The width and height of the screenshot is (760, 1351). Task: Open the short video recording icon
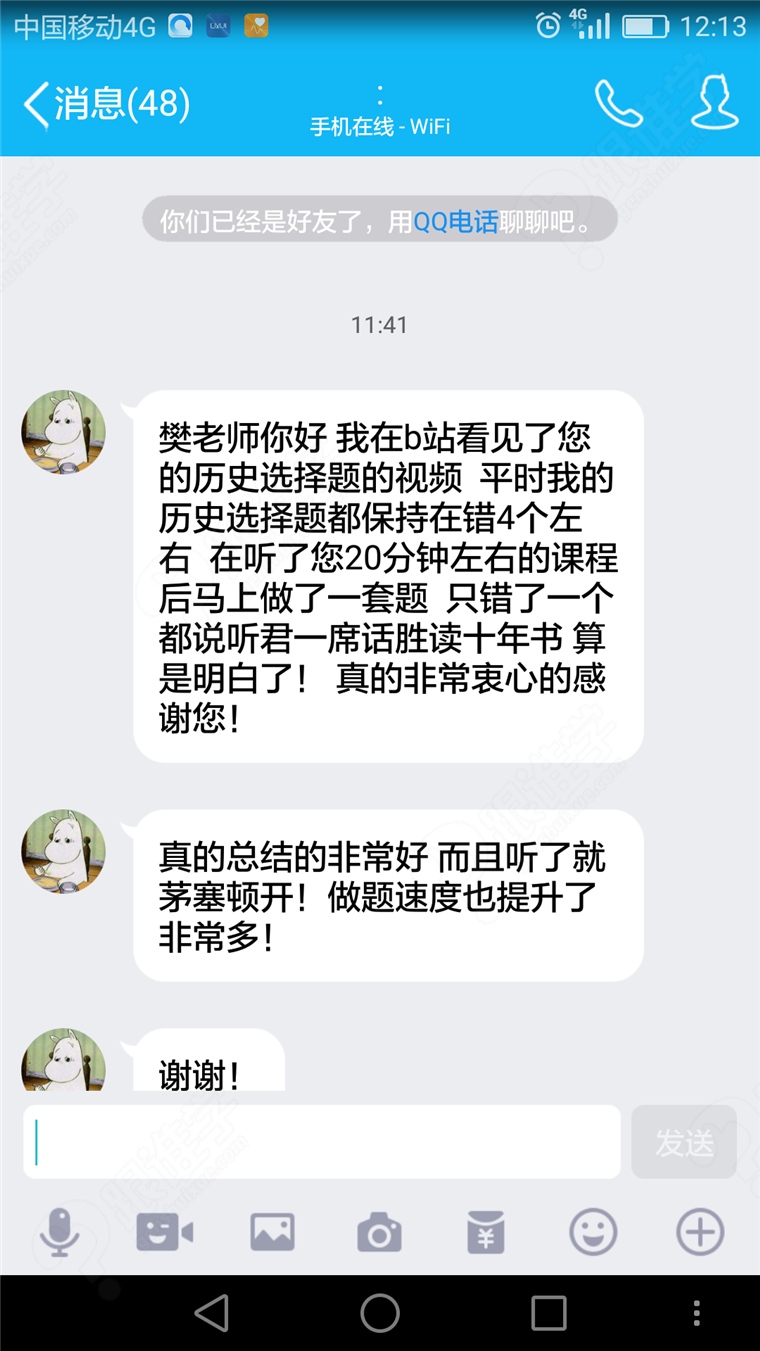pyautogui.click(x=166, y=1232)
